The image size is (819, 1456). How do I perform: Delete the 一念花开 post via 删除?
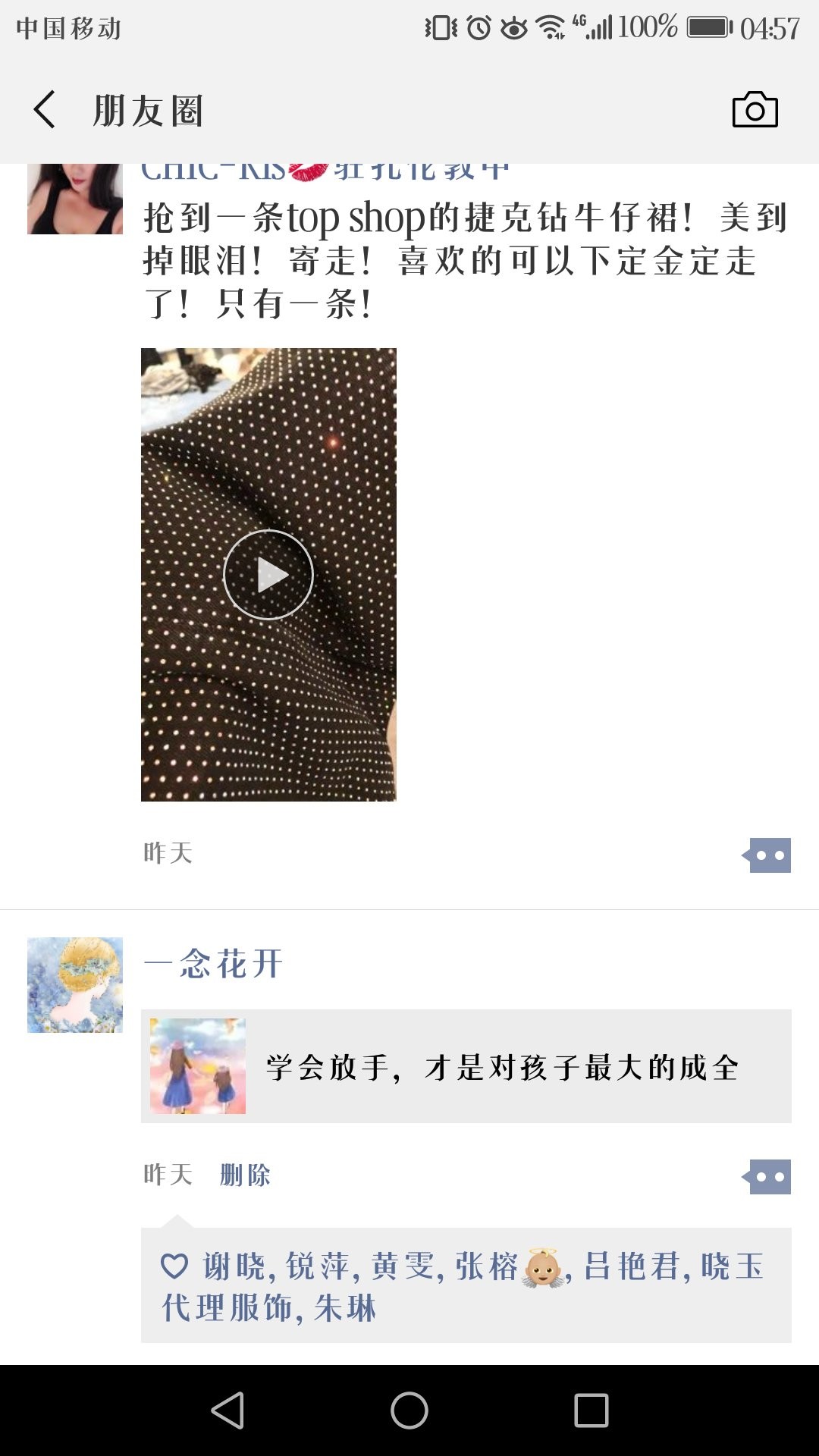[245, 1175]
